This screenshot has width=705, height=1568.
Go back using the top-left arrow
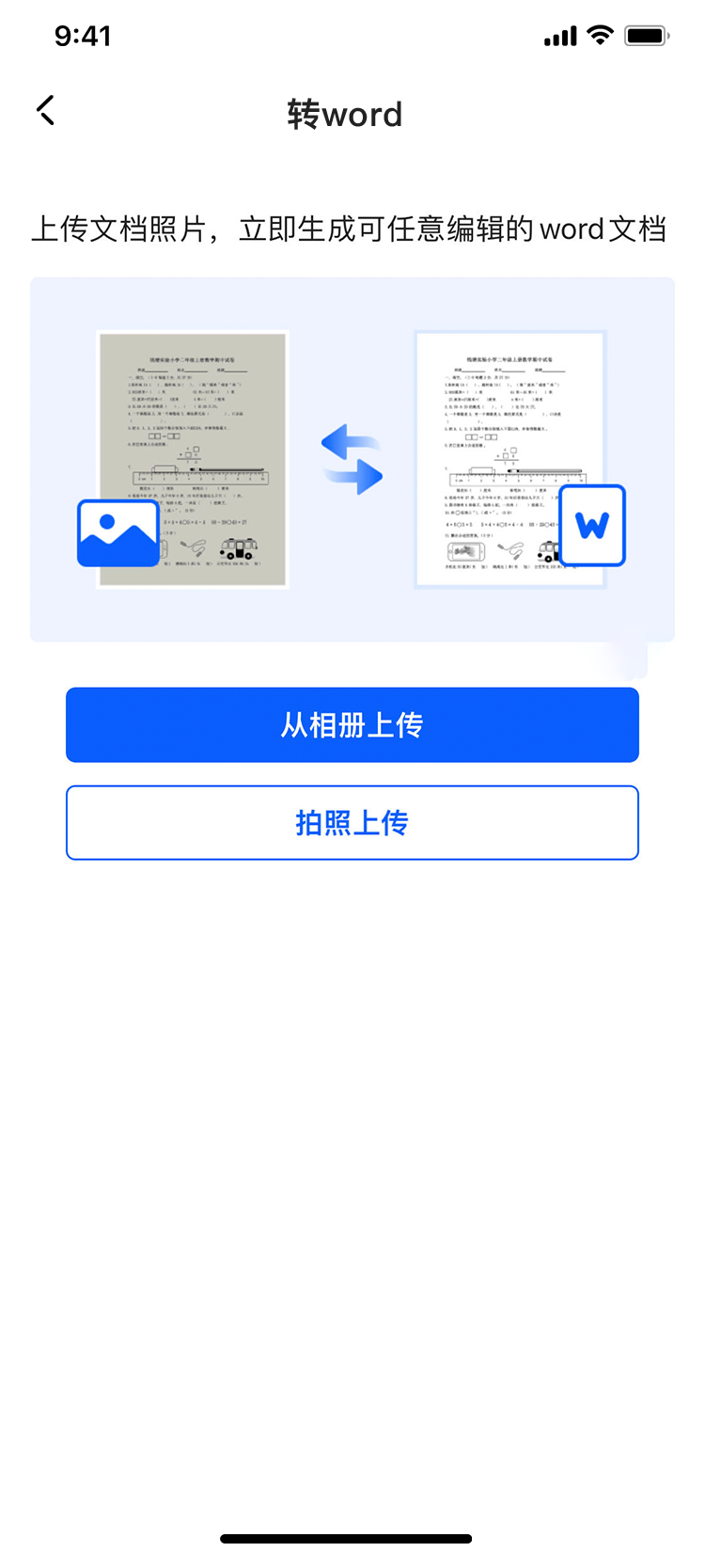(x=46, y=111)
